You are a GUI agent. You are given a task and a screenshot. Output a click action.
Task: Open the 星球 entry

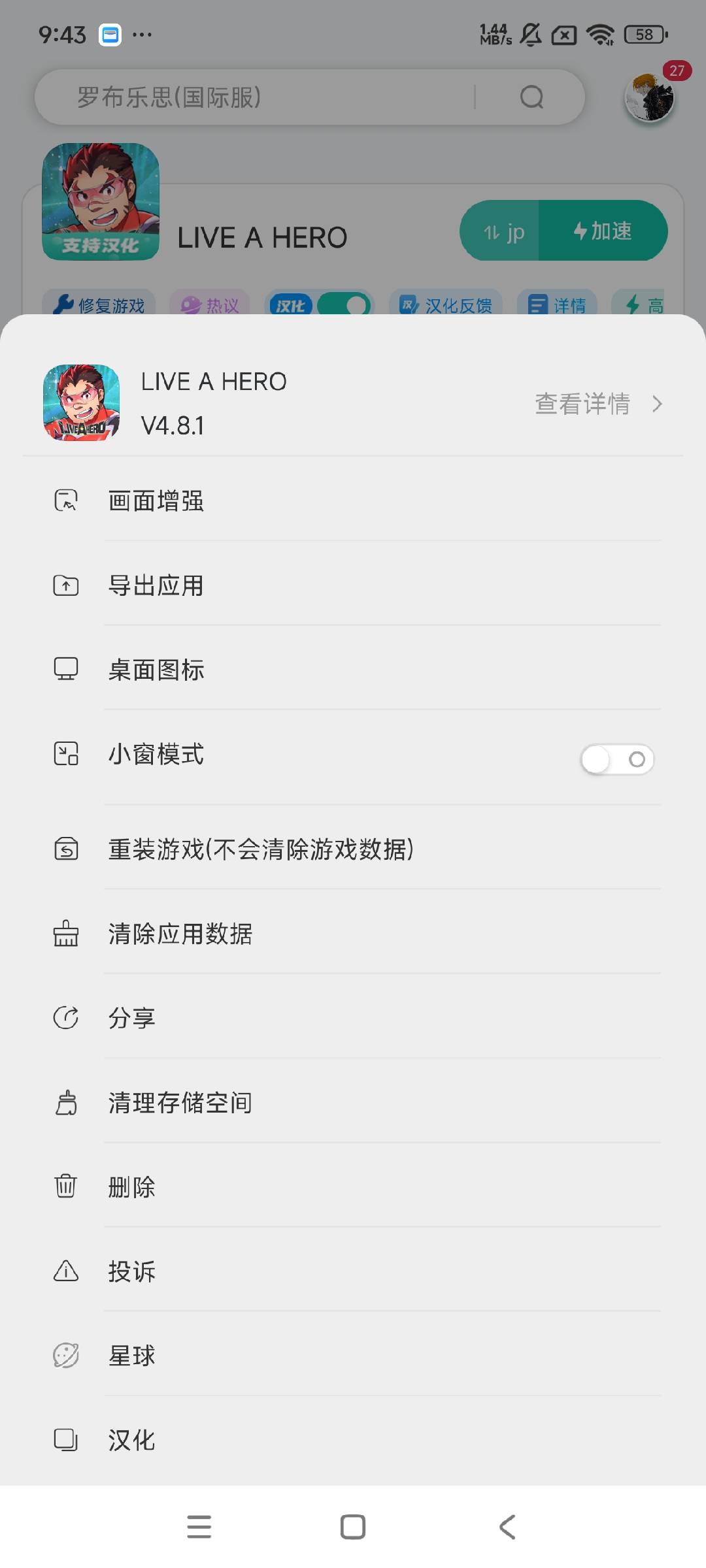click(x=131, y=1356)
